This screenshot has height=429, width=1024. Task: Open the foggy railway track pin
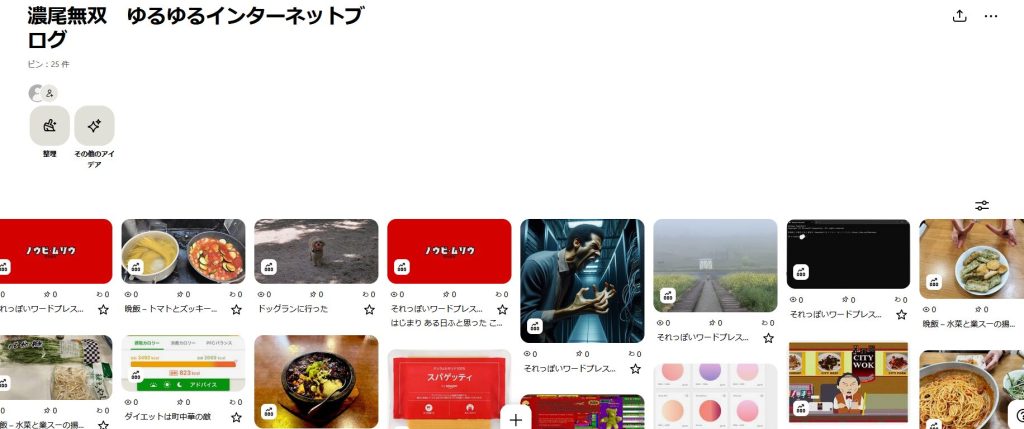[715, 265]
